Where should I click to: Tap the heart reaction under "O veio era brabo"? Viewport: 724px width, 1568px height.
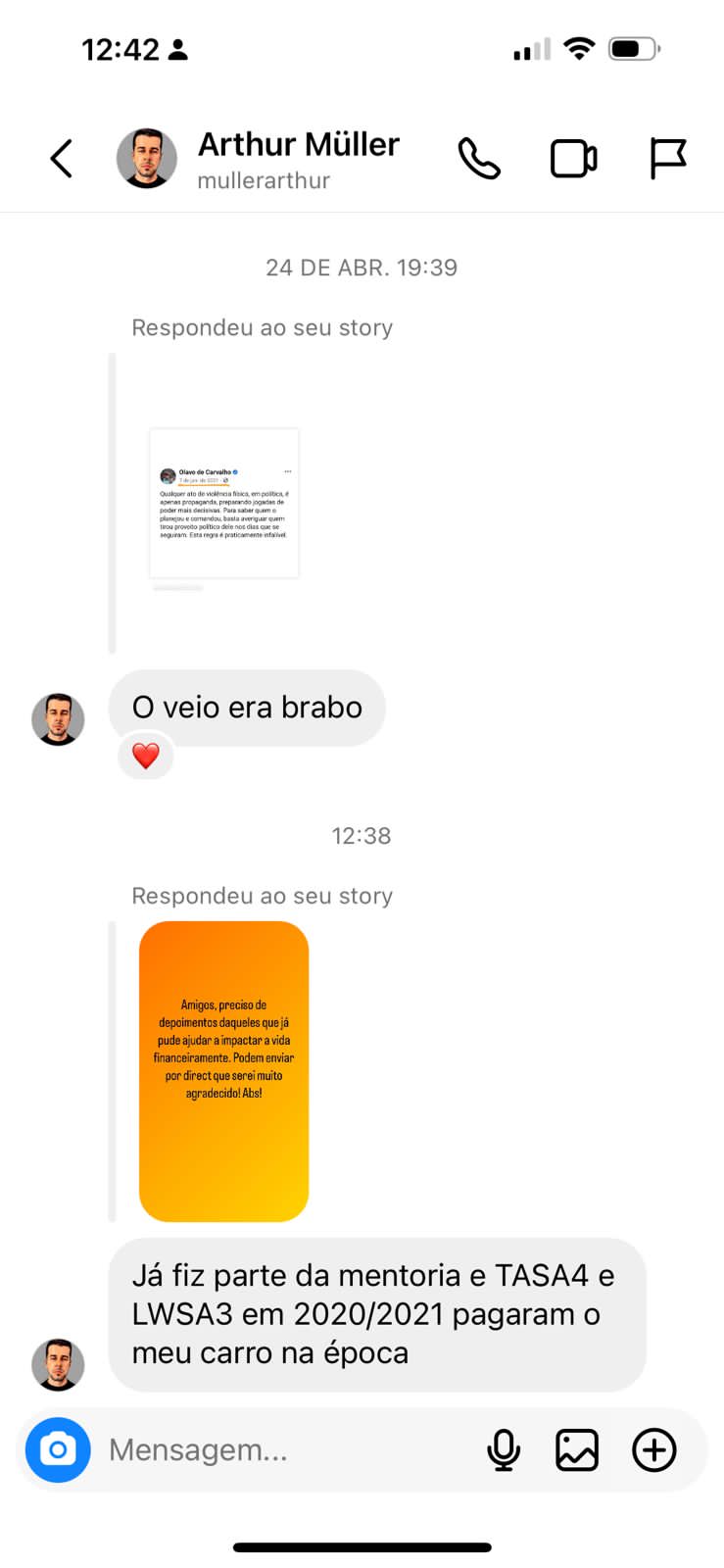tap(146, 757)
